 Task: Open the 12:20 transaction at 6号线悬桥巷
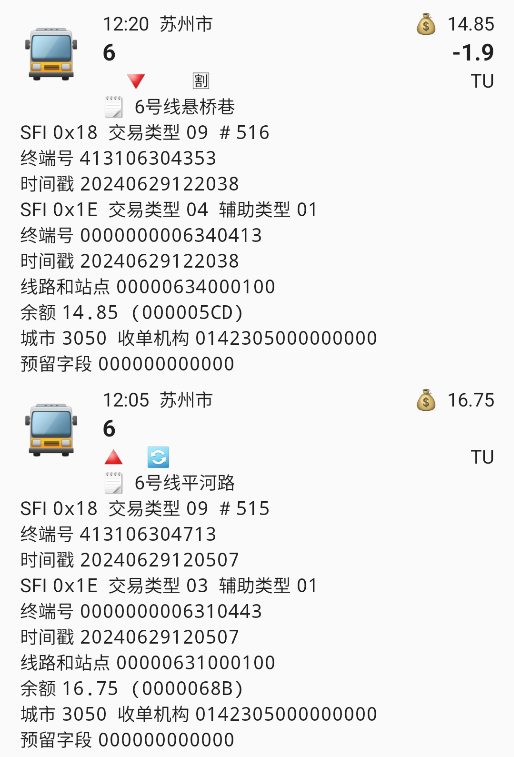pyautogui.click(x=257, y=193)
